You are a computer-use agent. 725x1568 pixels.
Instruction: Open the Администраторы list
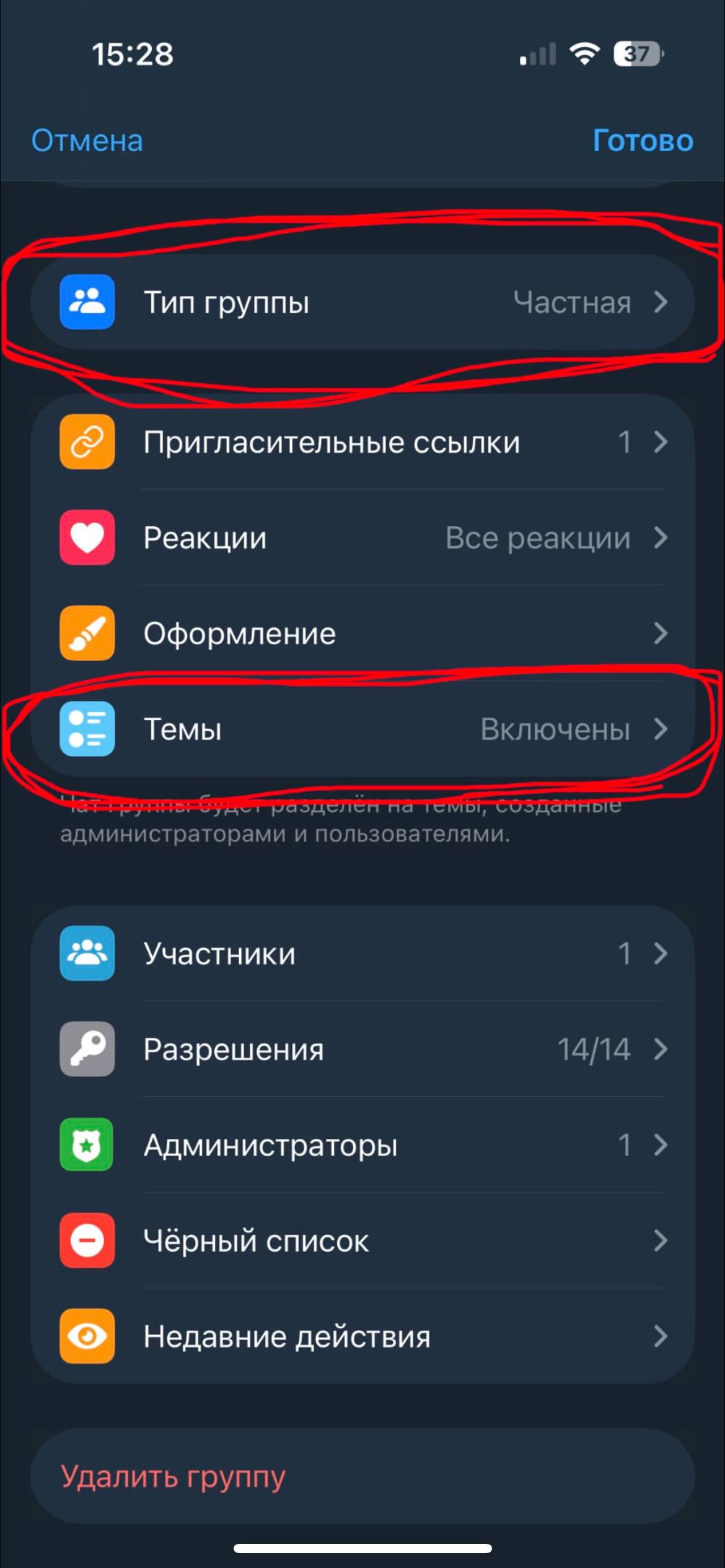[362, 1144]
